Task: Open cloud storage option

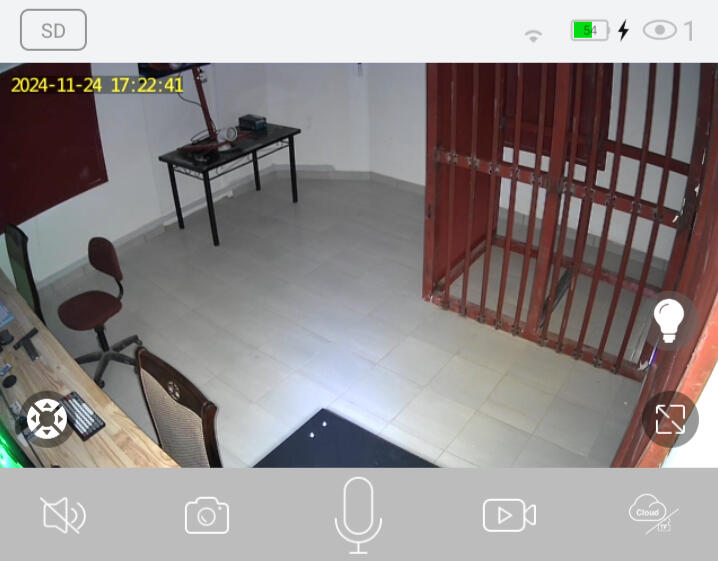Action: (652, 514)
